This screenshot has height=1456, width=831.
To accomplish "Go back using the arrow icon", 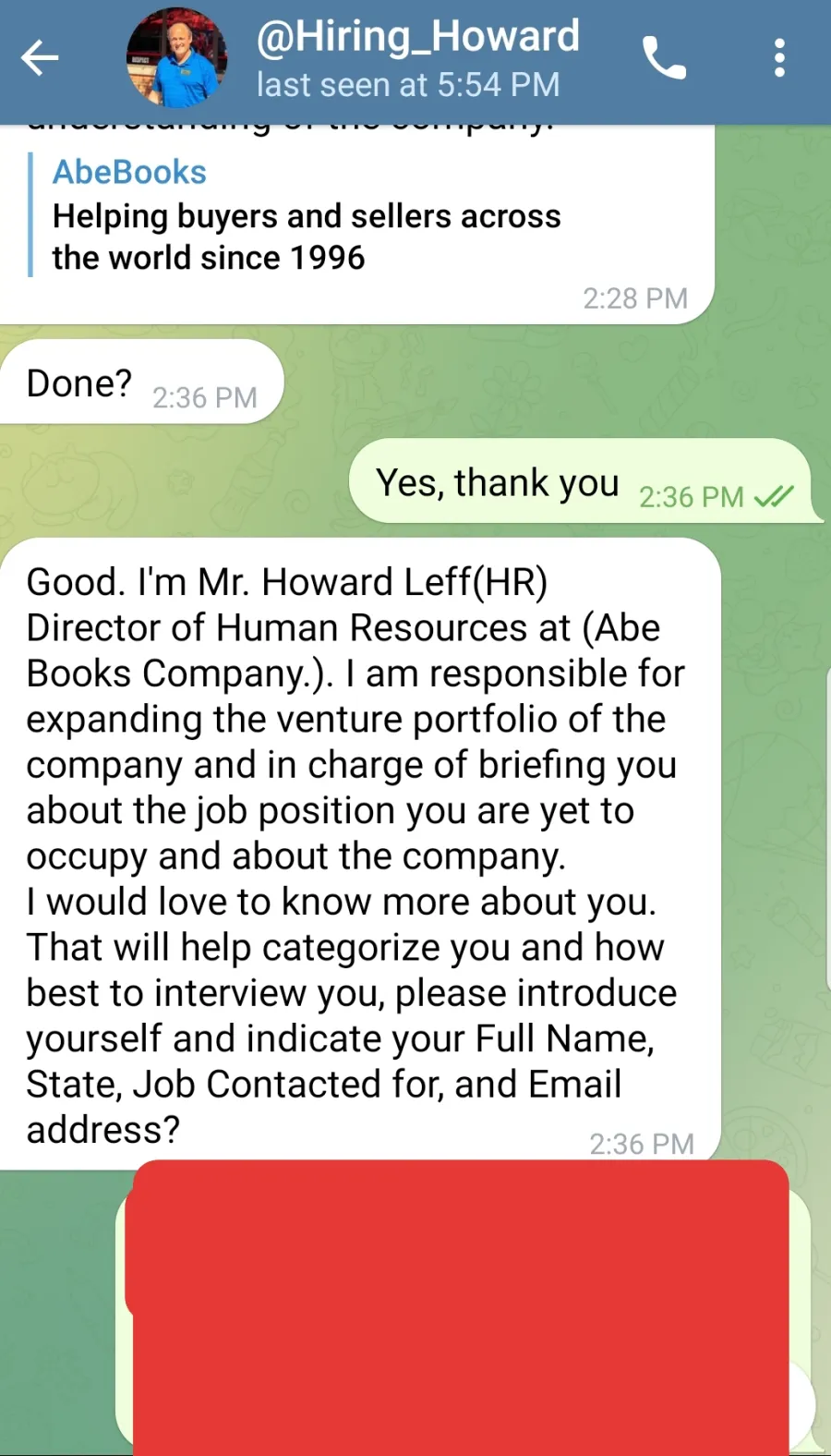I will [x=40, y=58].
